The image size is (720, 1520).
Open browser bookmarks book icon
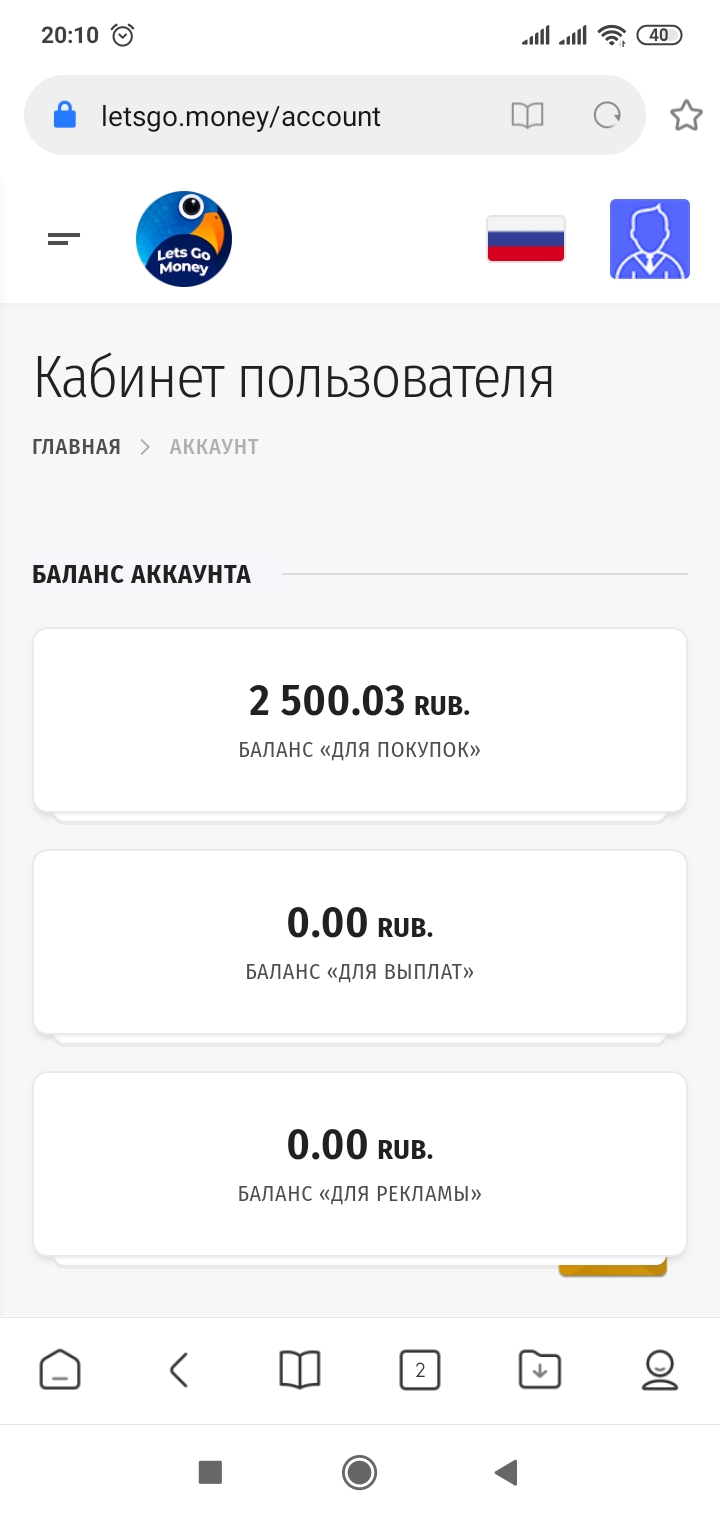pos(300,1370)
